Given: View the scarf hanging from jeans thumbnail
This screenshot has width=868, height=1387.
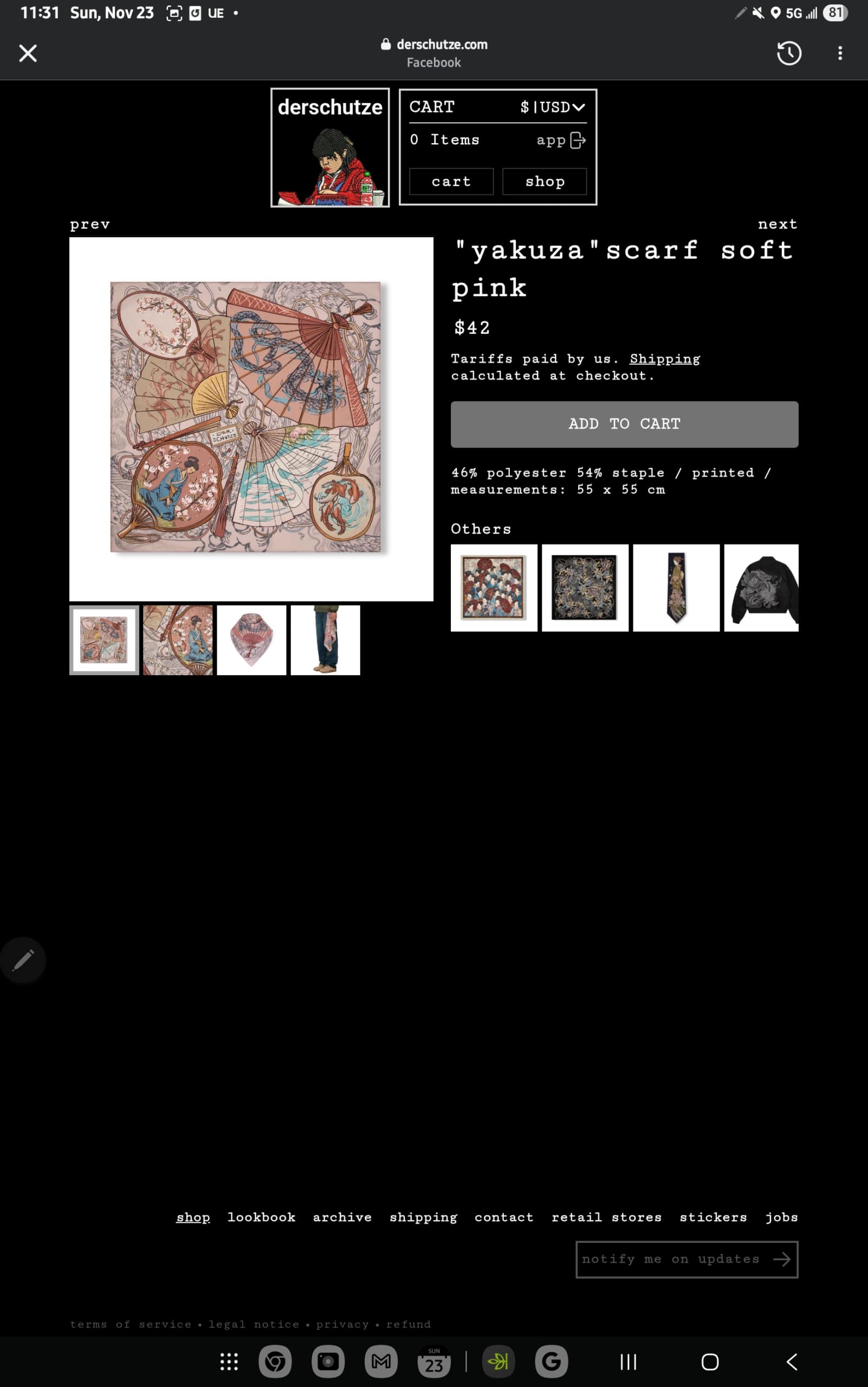Looking at the screenshot, I should click(x=325, y=639).
